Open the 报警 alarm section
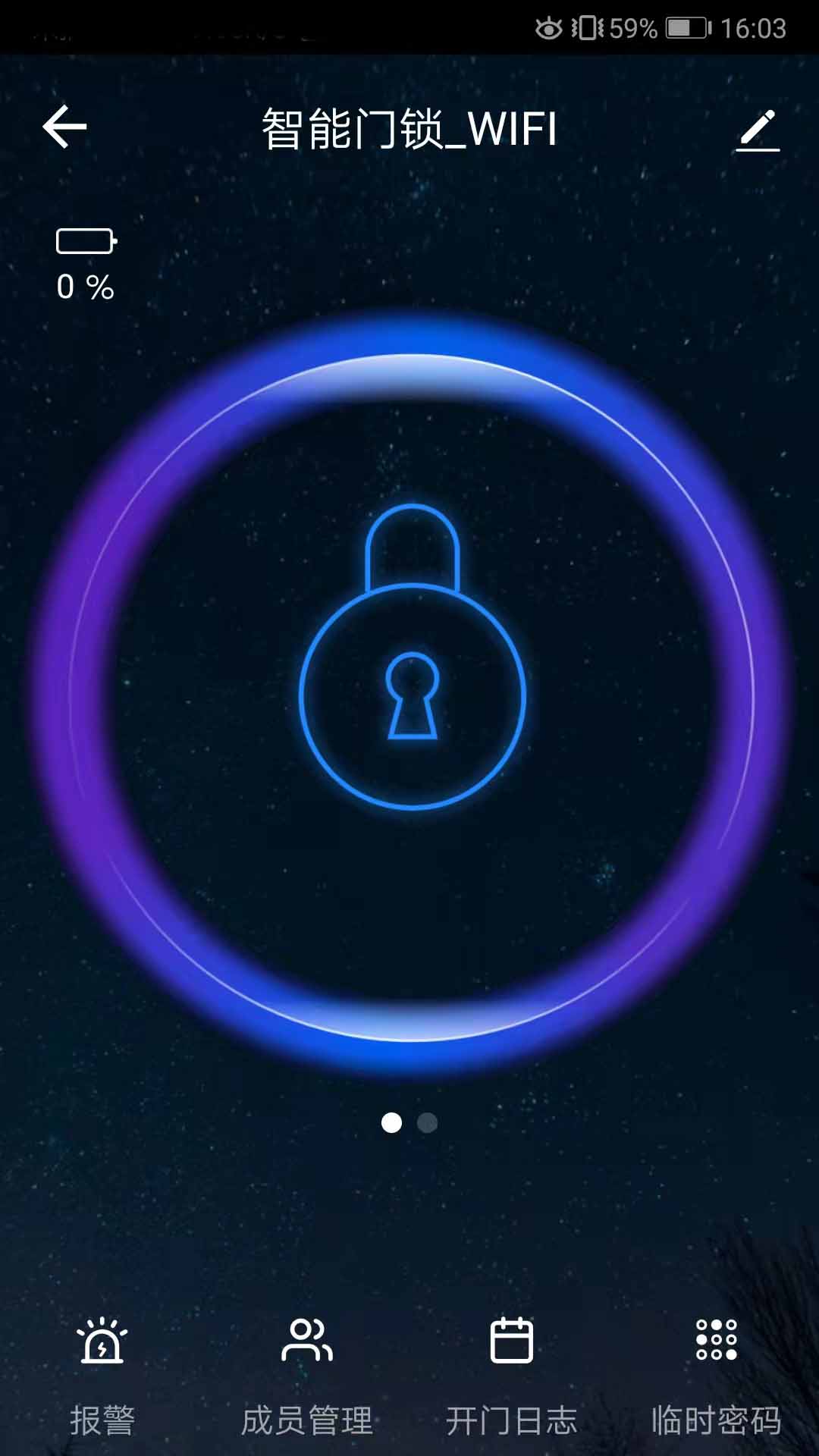The width and height of the screenshot is (819, 1456). [x=102, y=1378]
